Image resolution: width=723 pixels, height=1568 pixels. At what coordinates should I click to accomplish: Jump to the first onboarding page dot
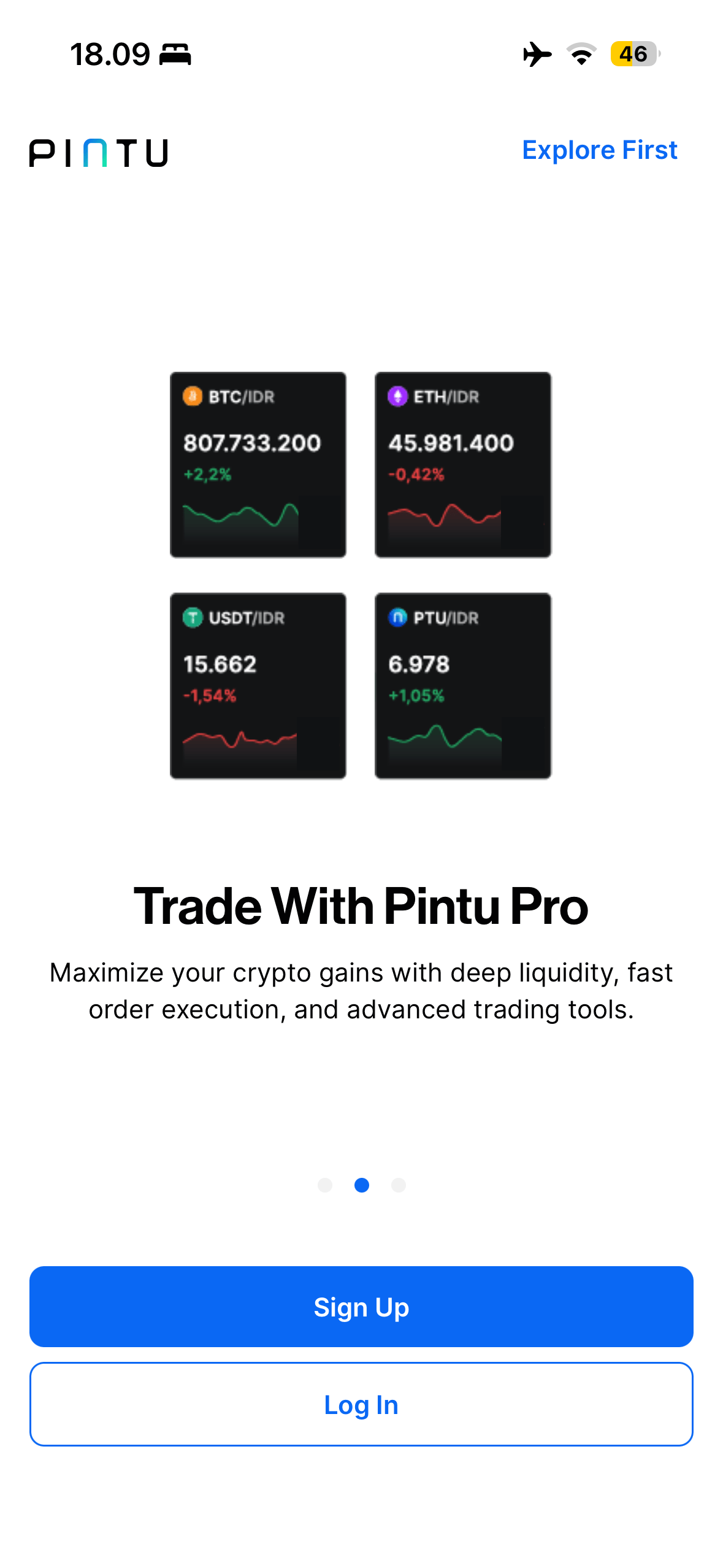click(325, 1185)
